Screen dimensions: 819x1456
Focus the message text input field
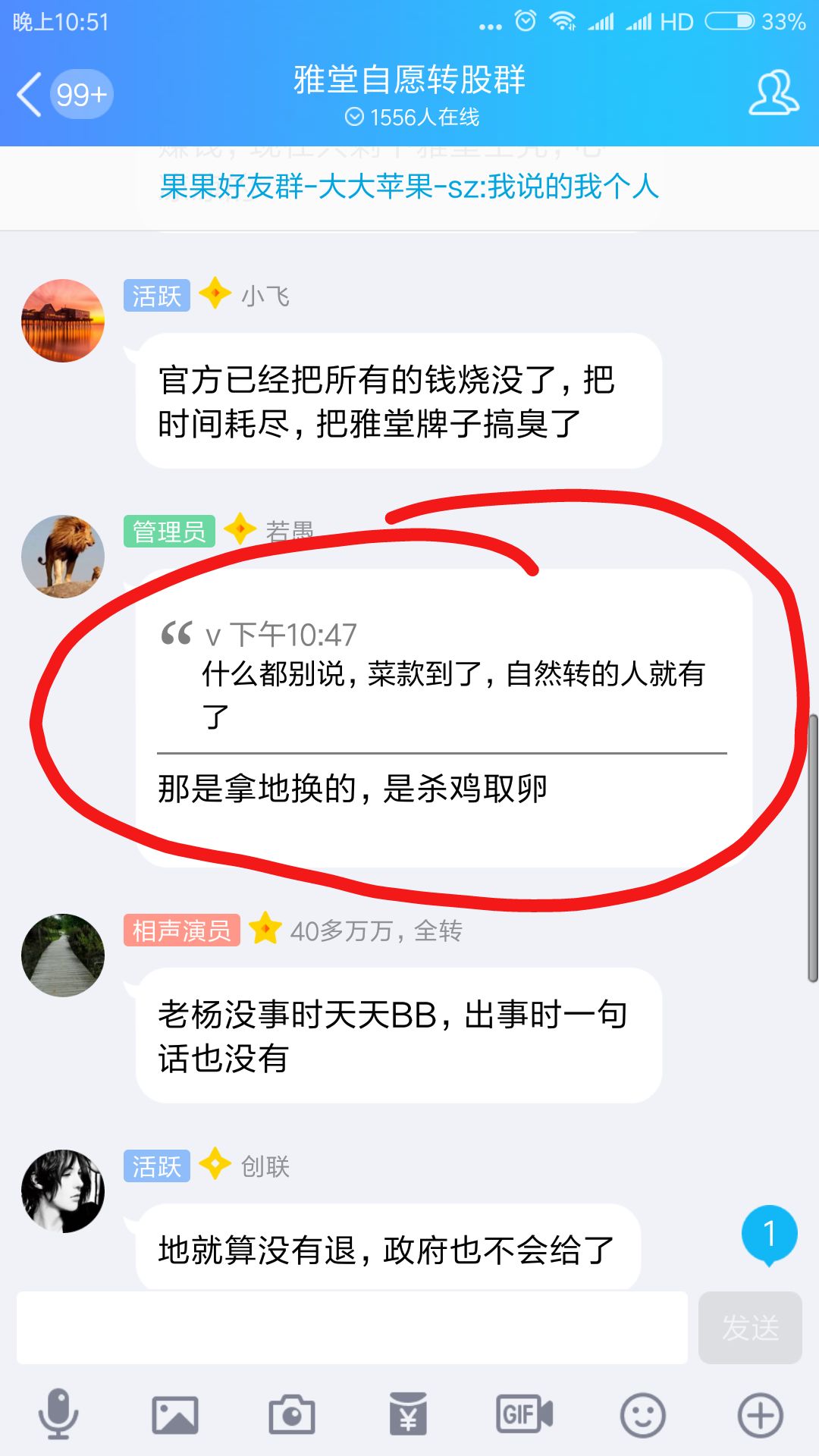tap(352, 1328)
